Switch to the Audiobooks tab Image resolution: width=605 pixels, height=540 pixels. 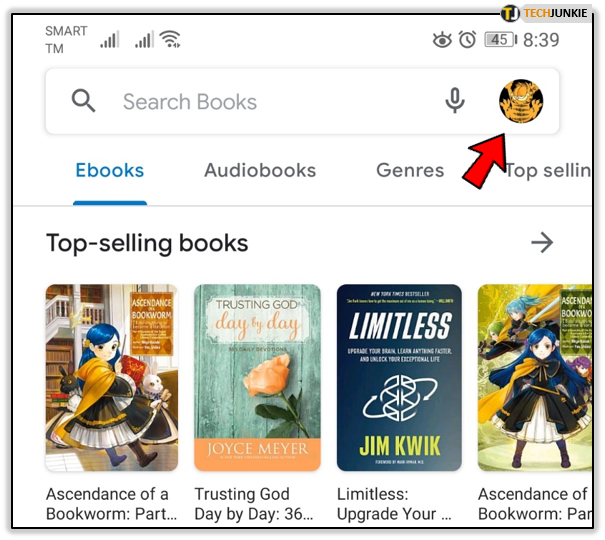click(260, 170)
